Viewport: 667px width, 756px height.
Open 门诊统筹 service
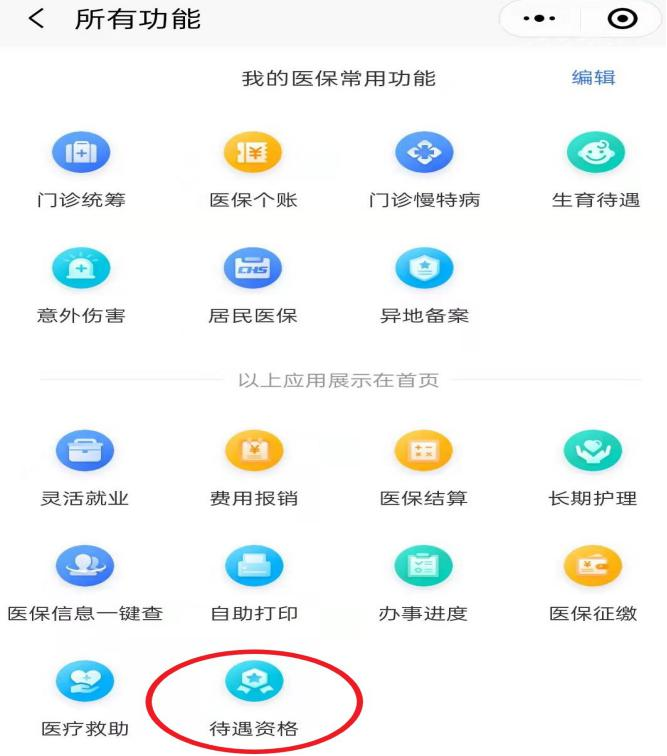pyautogui.click(x=81, y=154)
